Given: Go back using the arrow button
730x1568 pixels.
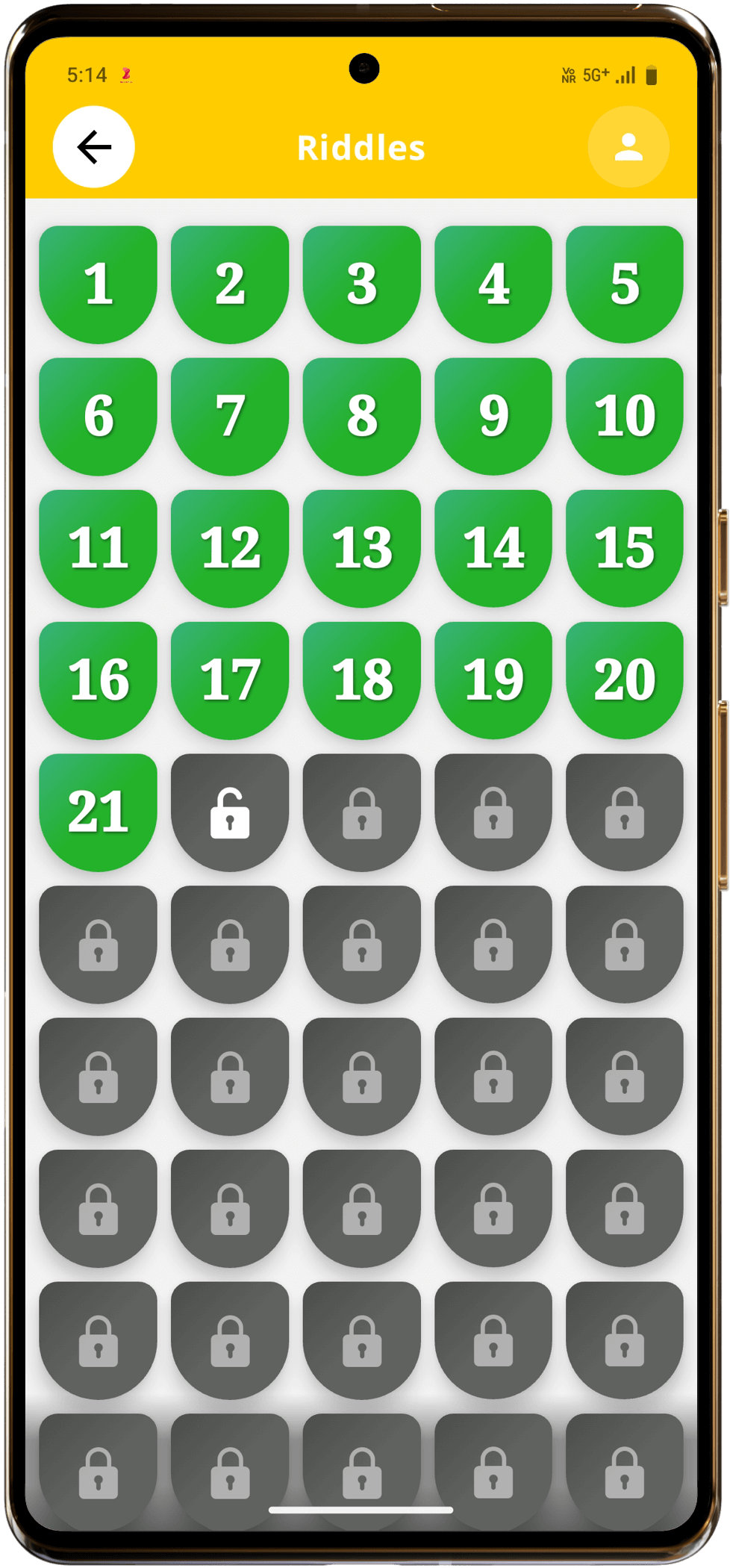Looking at the screenshot, I should 94,147.
